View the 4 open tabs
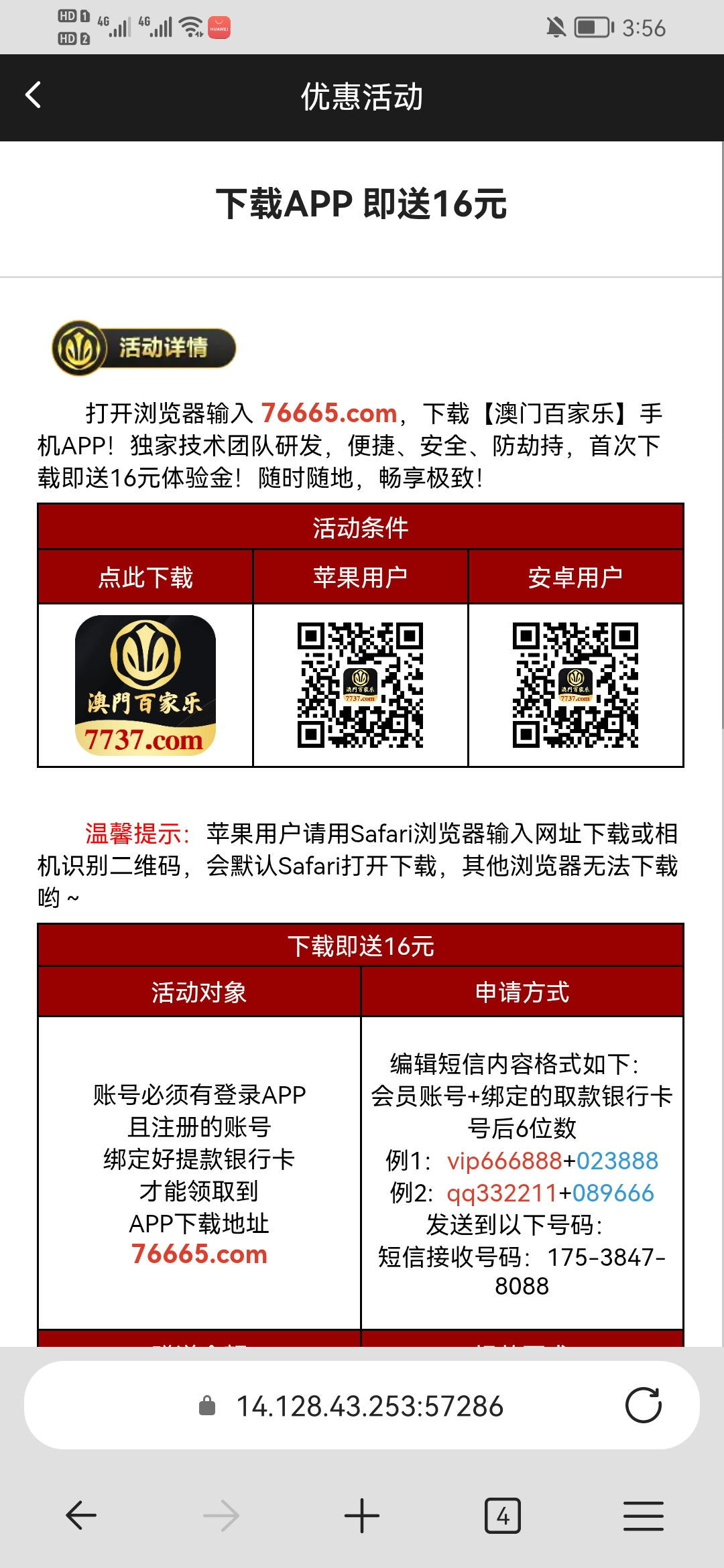This screenshot has width=724, height=1568. click(503, 1516)
